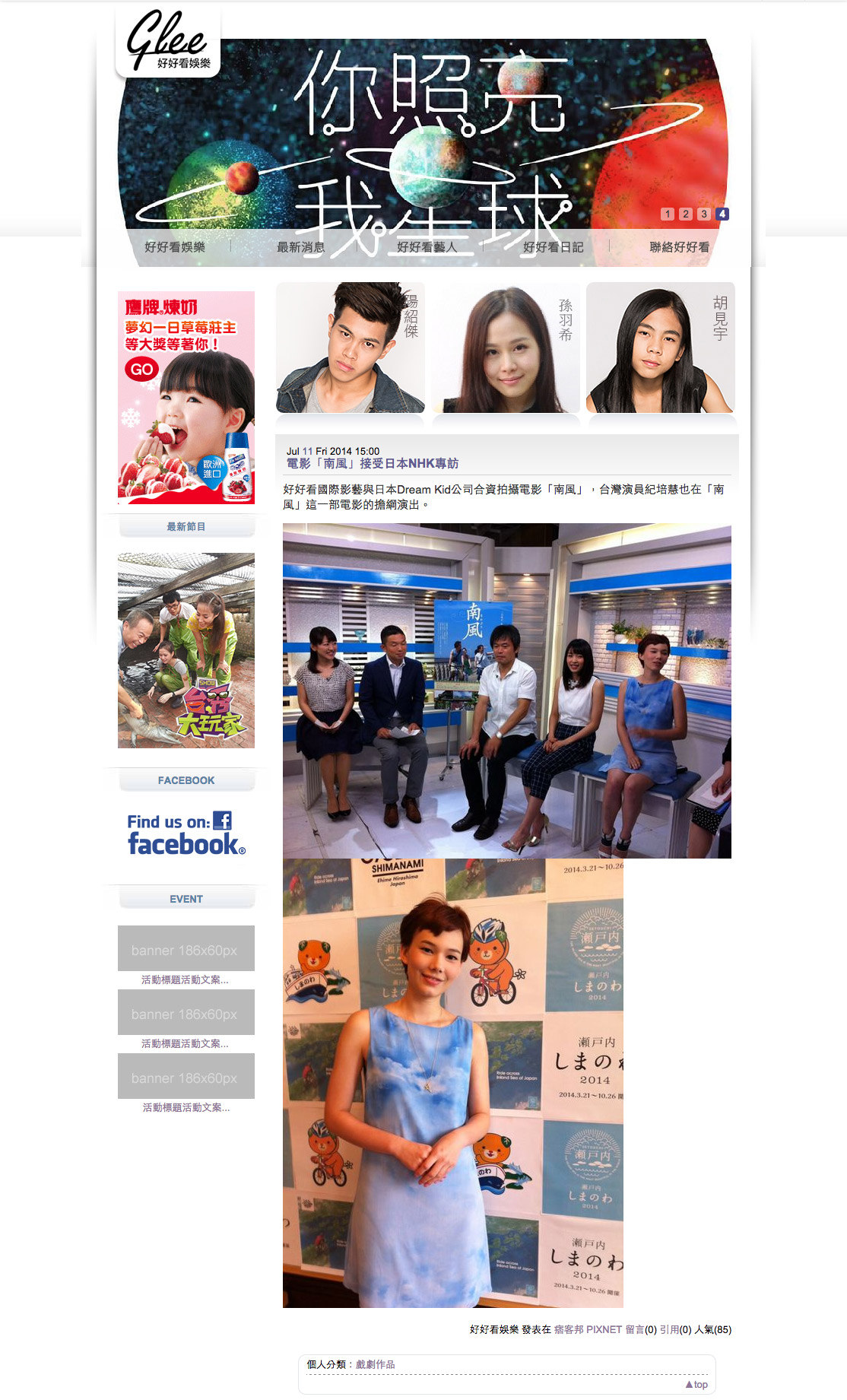
Task: Tap the Glee 好好看娛樂 home logo
Action: 168,42
